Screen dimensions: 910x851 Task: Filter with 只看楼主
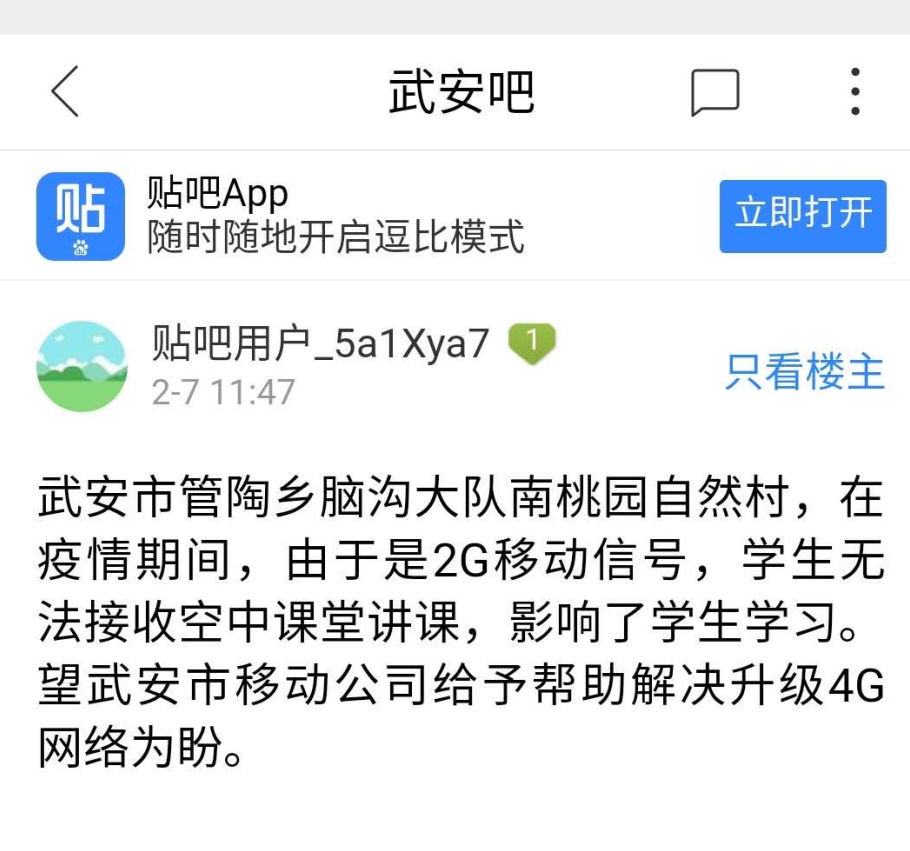[x=805, y=371]
